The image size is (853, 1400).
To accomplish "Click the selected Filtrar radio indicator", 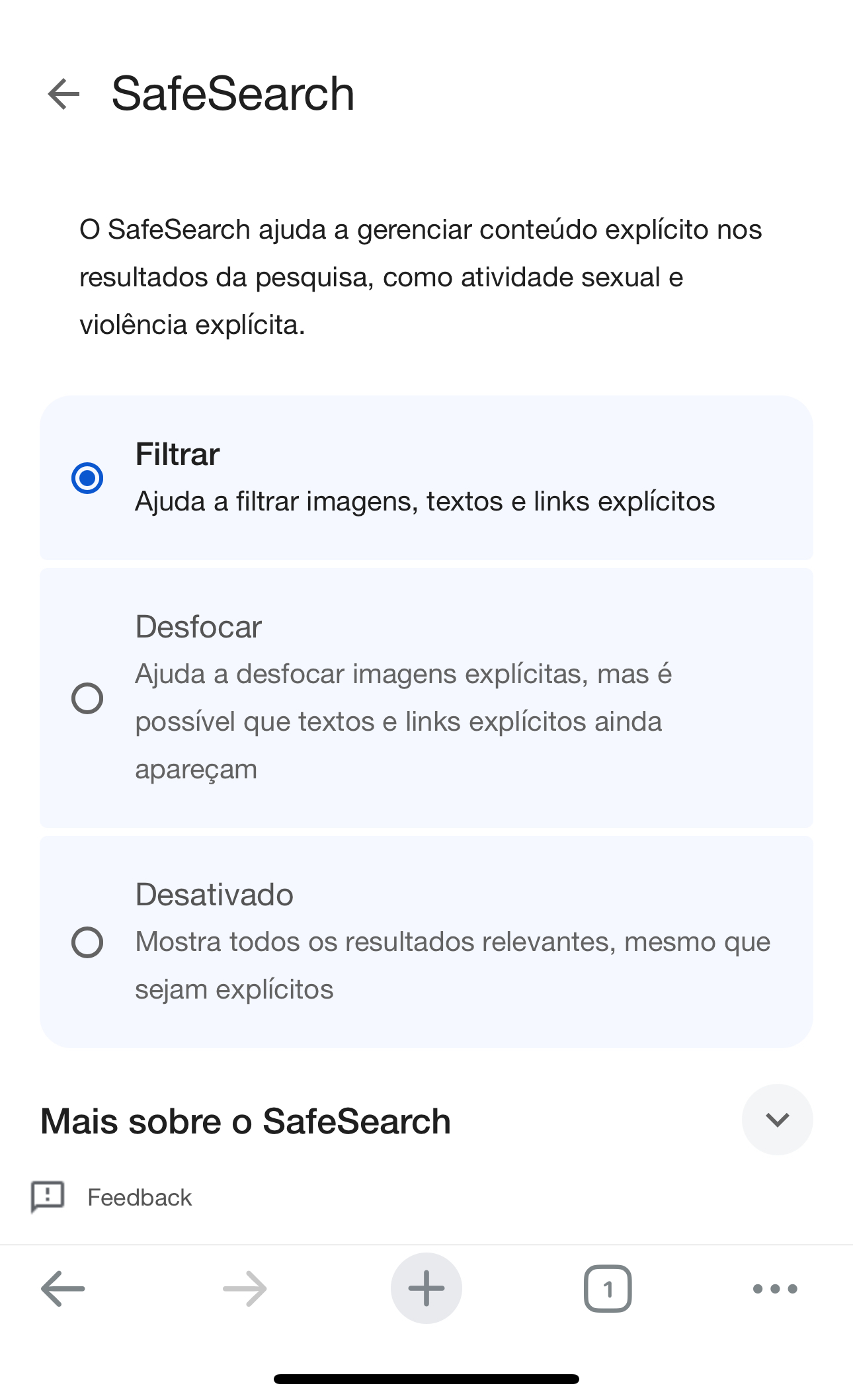I will click(x=87, y=477).
